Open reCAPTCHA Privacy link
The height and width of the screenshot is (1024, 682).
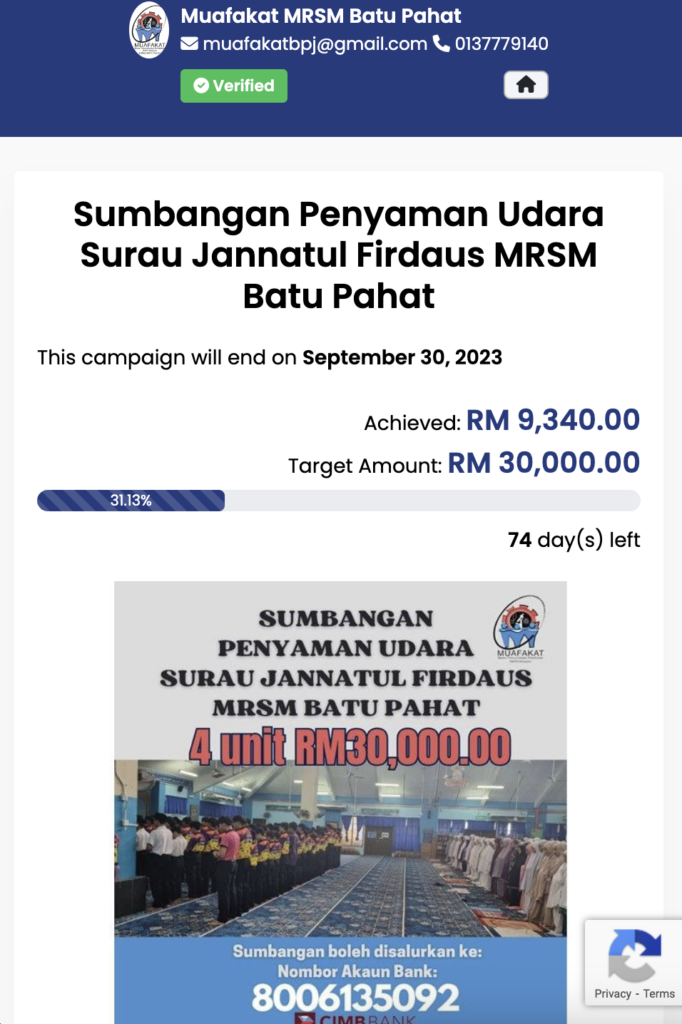[612, 993]
